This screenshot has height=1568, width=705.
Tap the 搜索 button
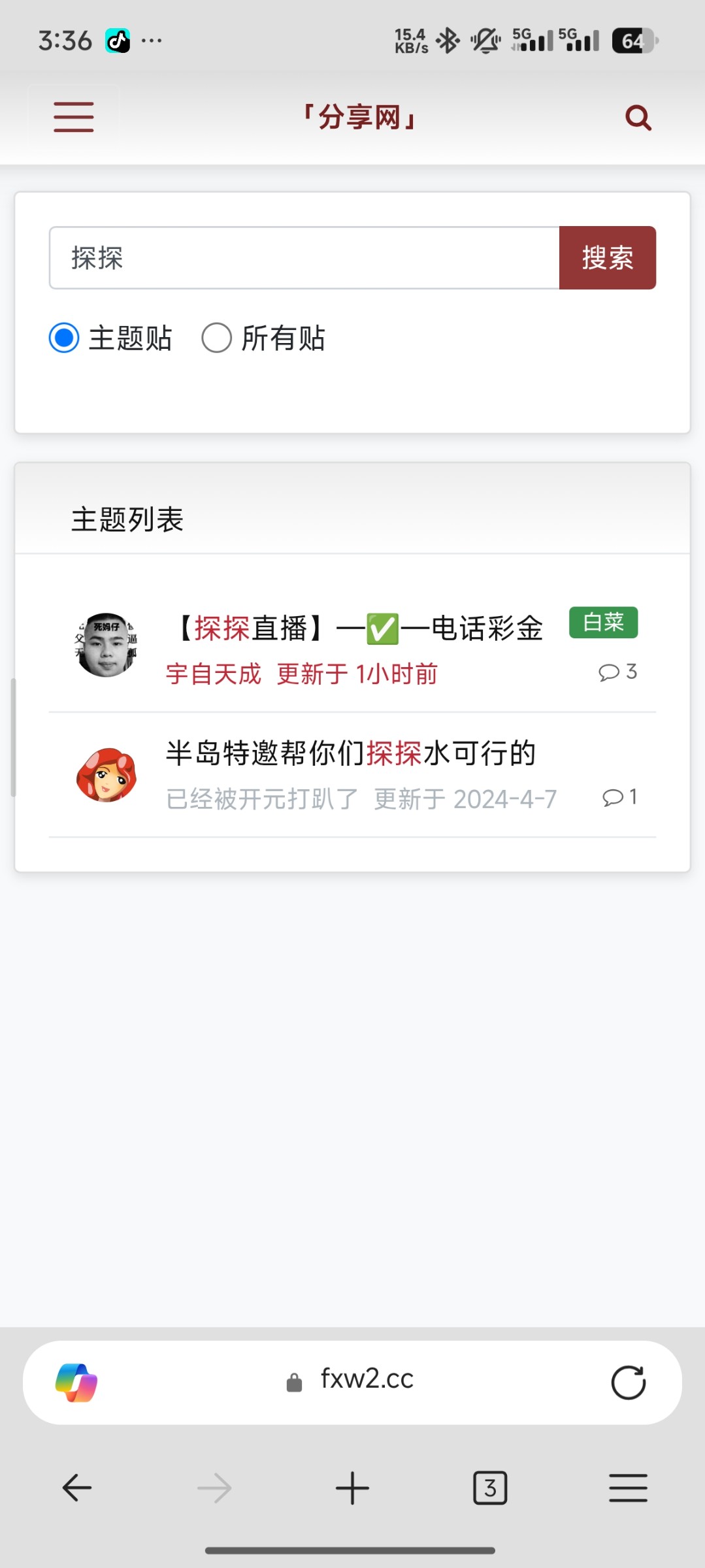(x=607, y=258)
